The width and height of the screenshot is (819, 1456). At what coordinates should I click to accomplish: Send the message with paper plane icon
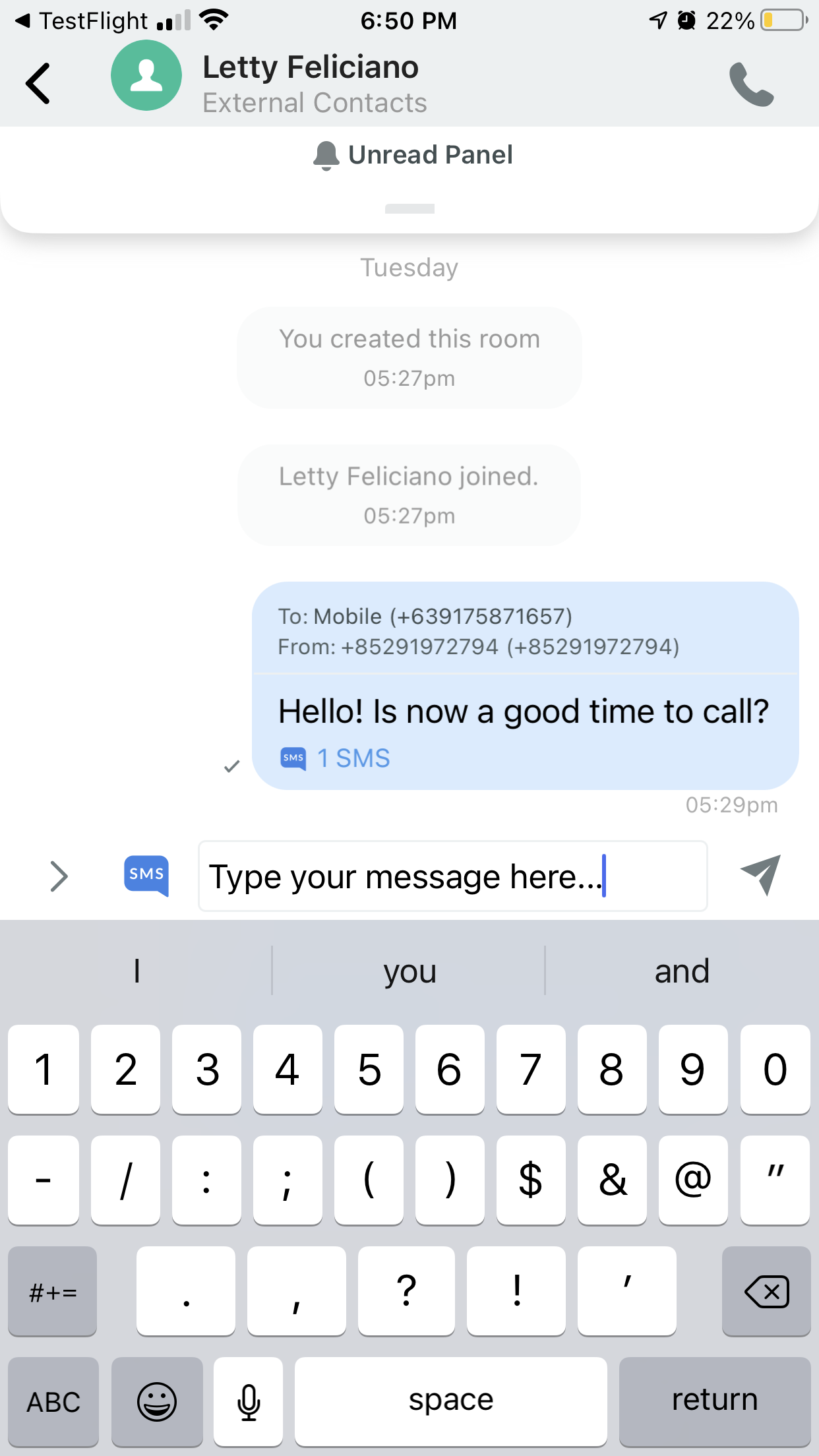[x=760, y=875]
